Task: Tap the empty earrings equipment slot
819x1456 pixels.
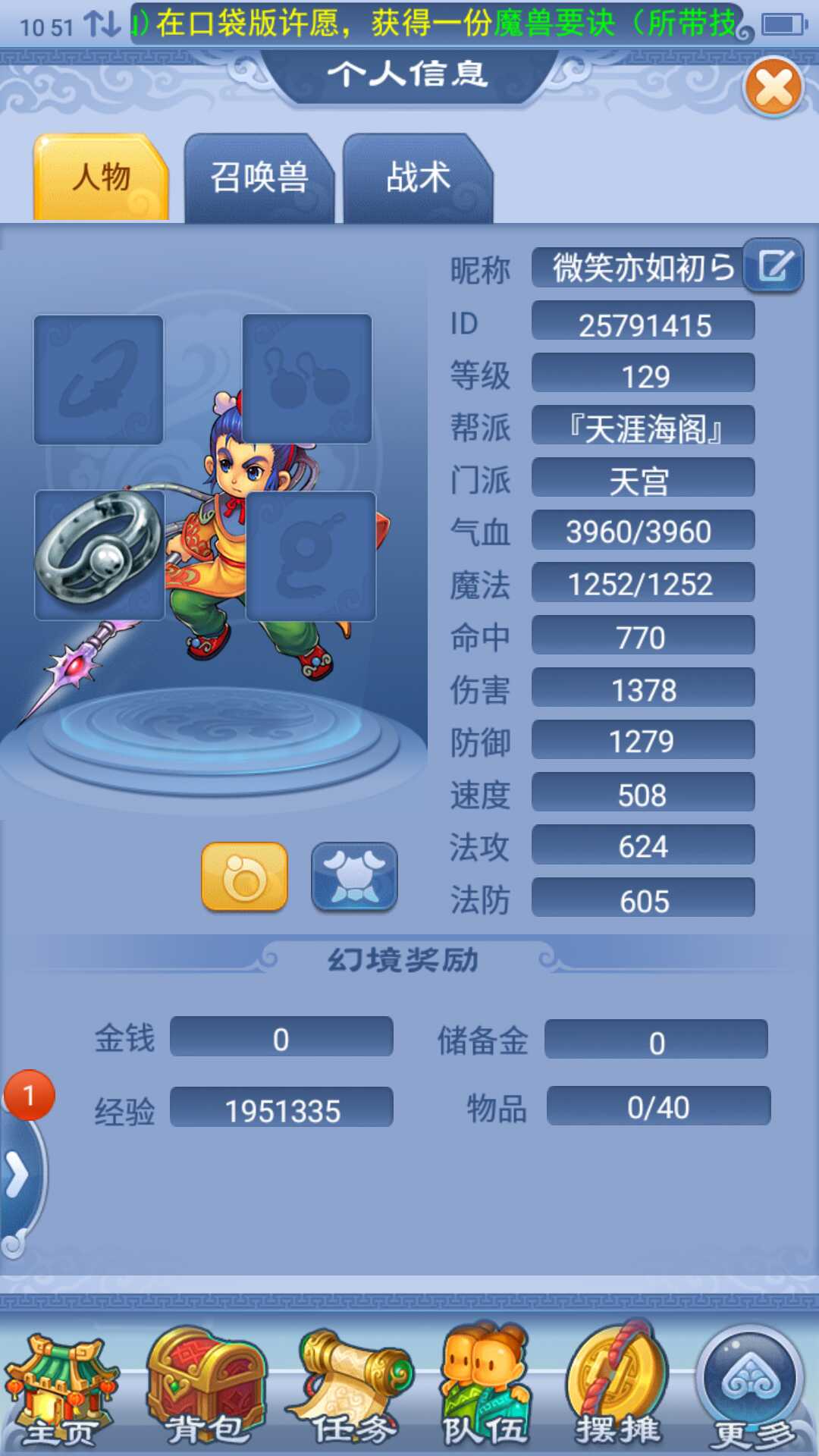Action: (307, 379)
